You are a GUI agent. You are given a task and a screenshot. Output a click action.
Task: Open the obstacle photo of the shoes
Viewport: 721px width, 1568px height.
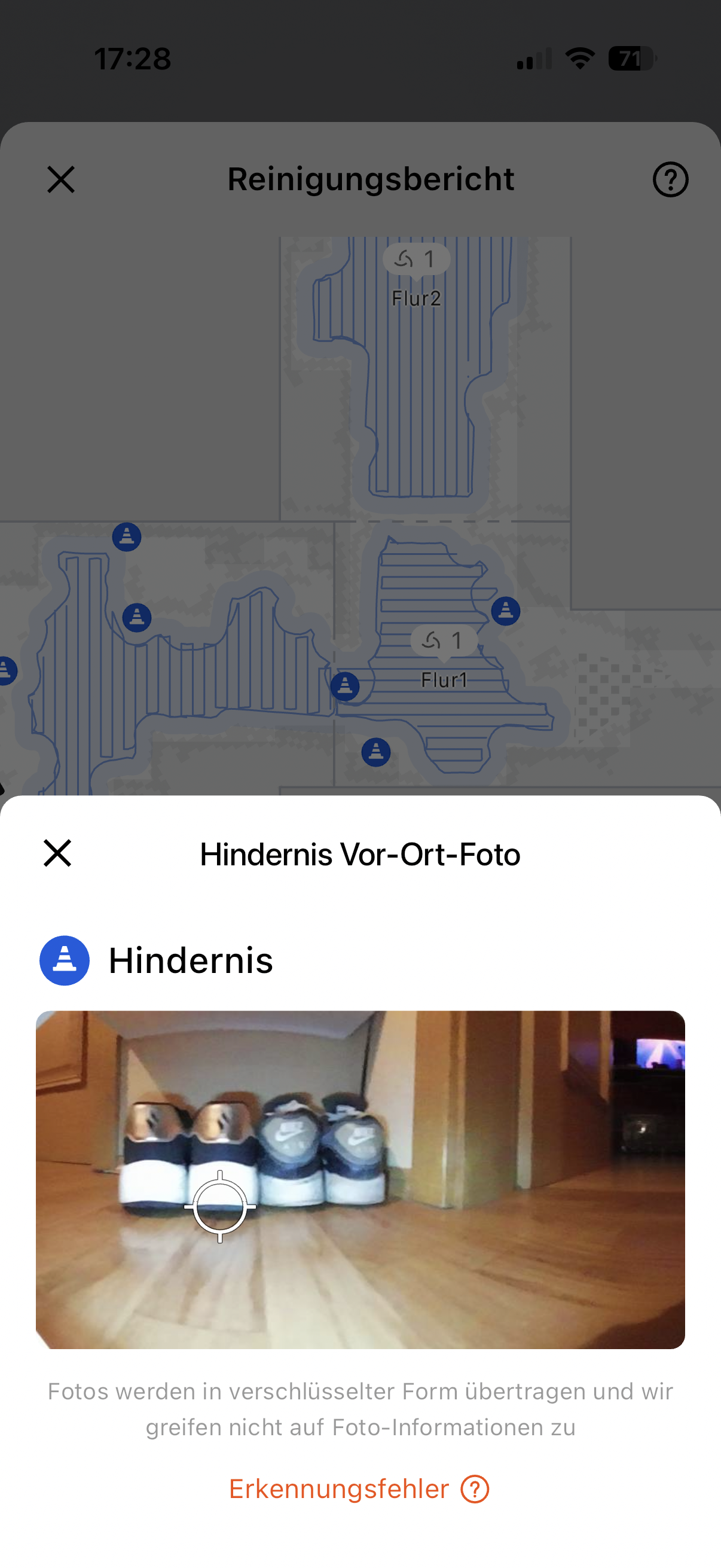coord(360,1179)
